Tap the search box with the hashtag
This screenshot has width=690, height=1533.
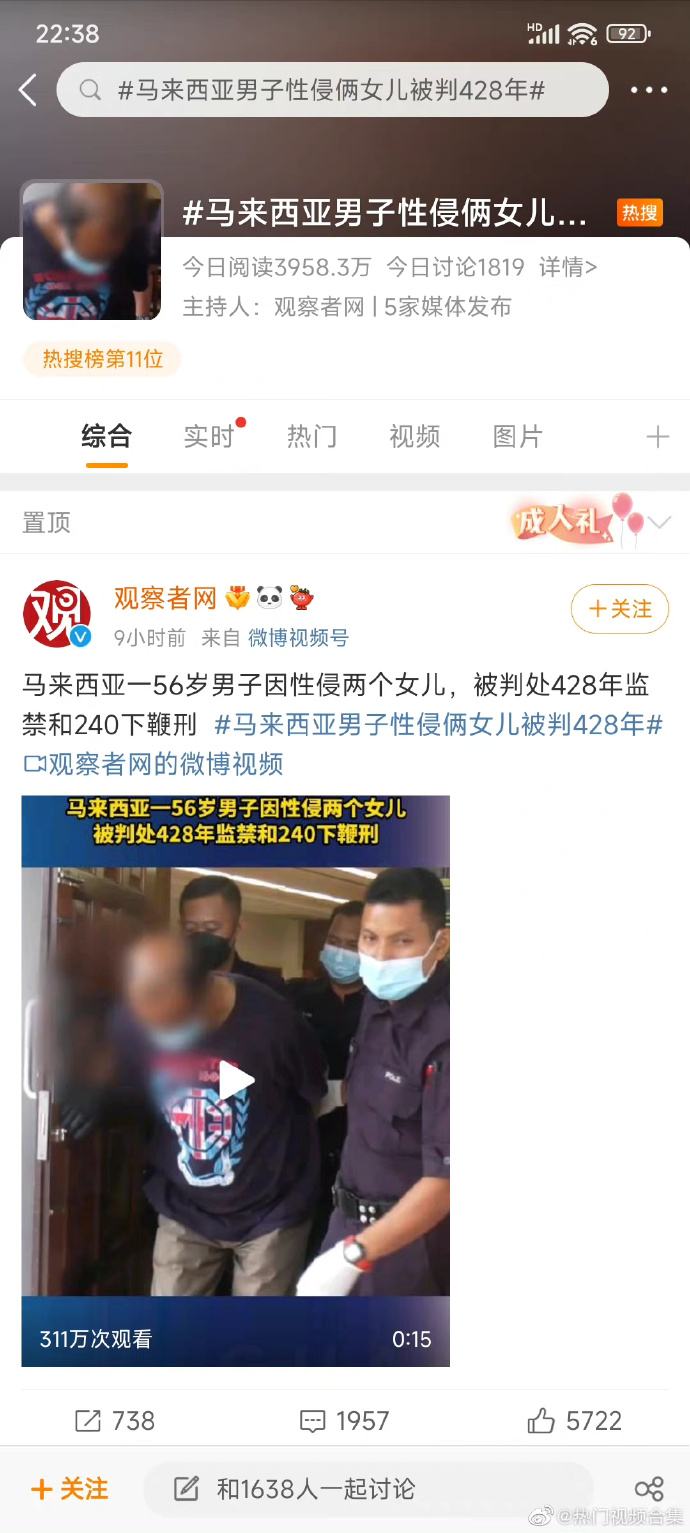tap(332, 90)
